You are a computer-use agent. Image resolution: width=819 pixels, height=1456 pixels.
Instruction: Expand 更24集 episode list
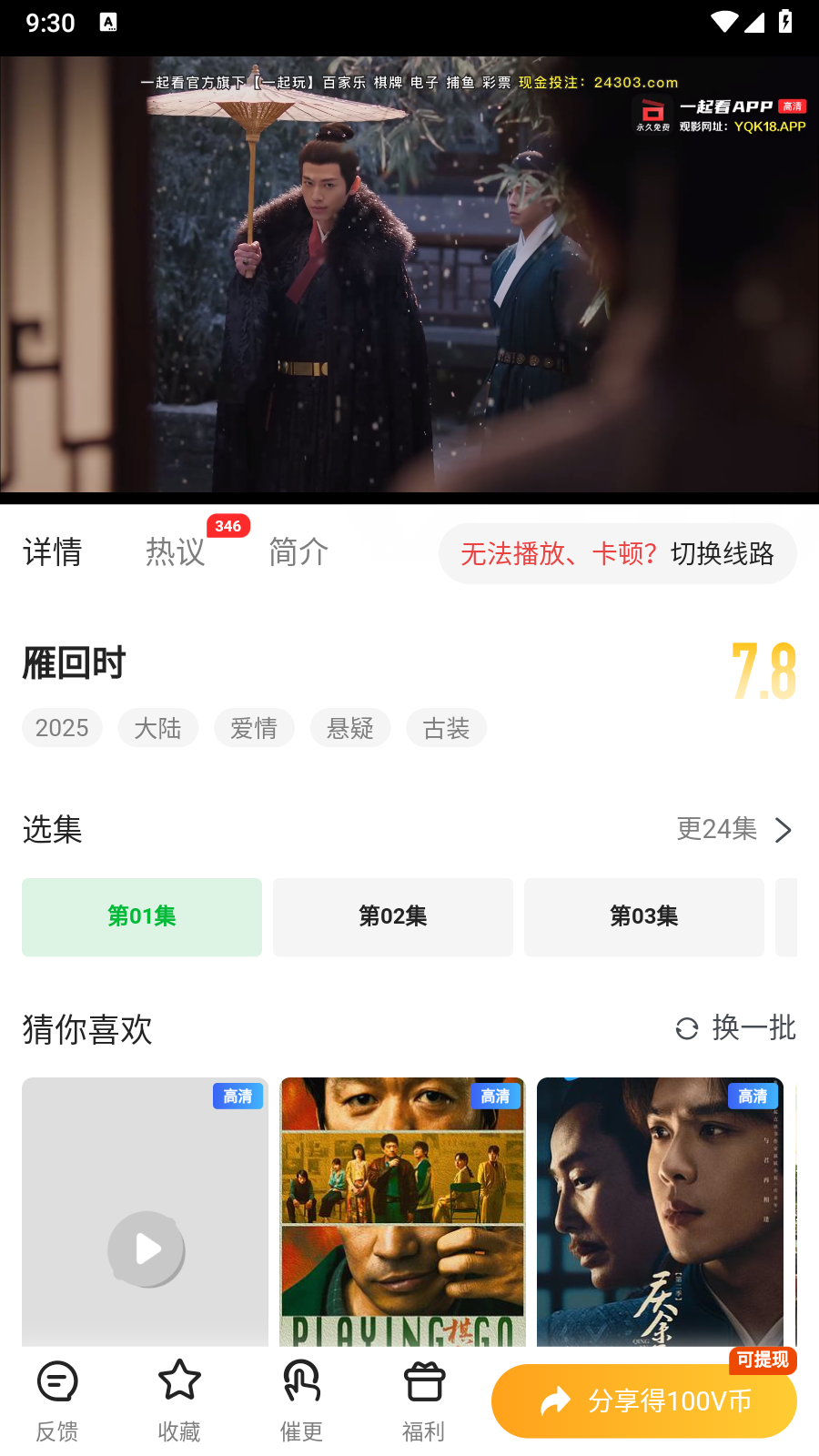(x=718, y=829)
